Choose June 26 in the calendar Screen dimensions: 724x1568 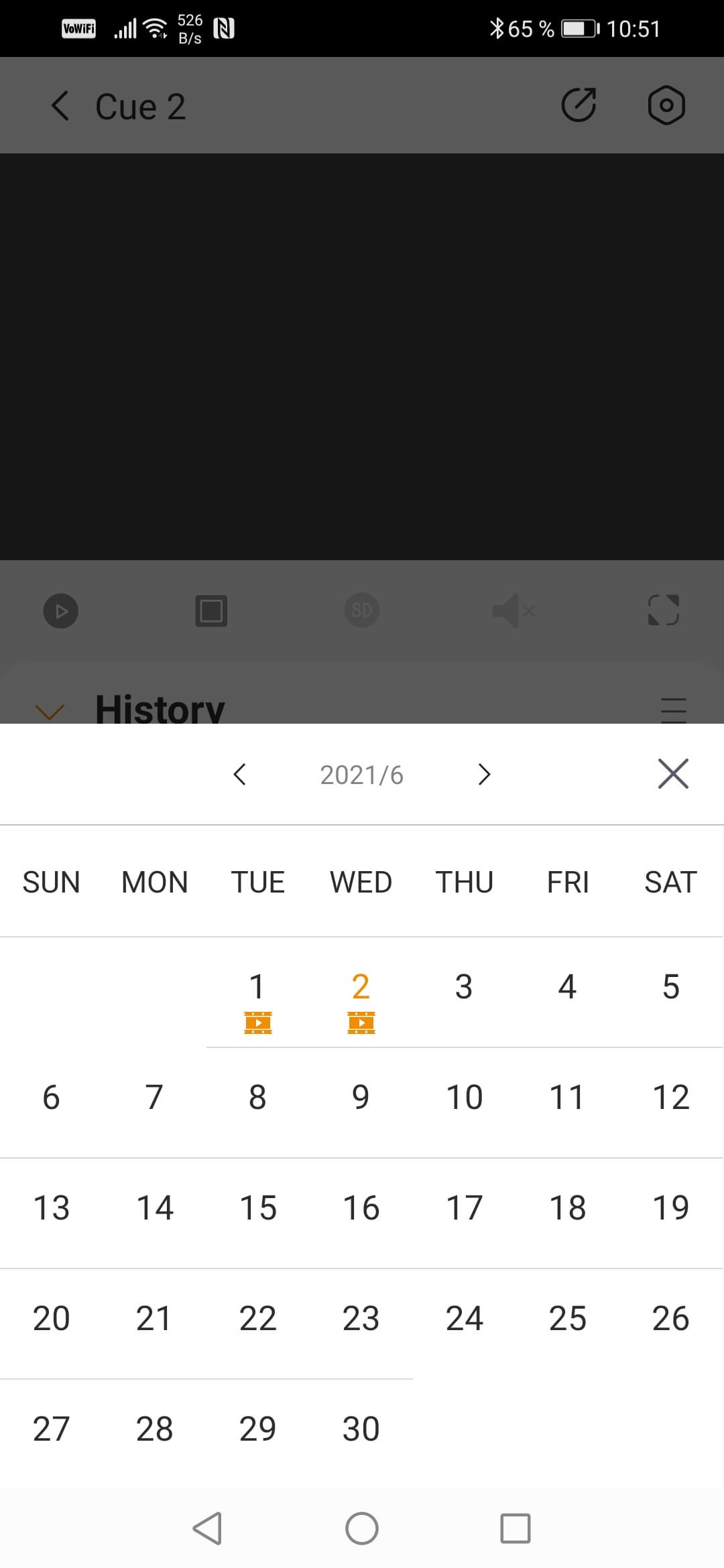670,1319
